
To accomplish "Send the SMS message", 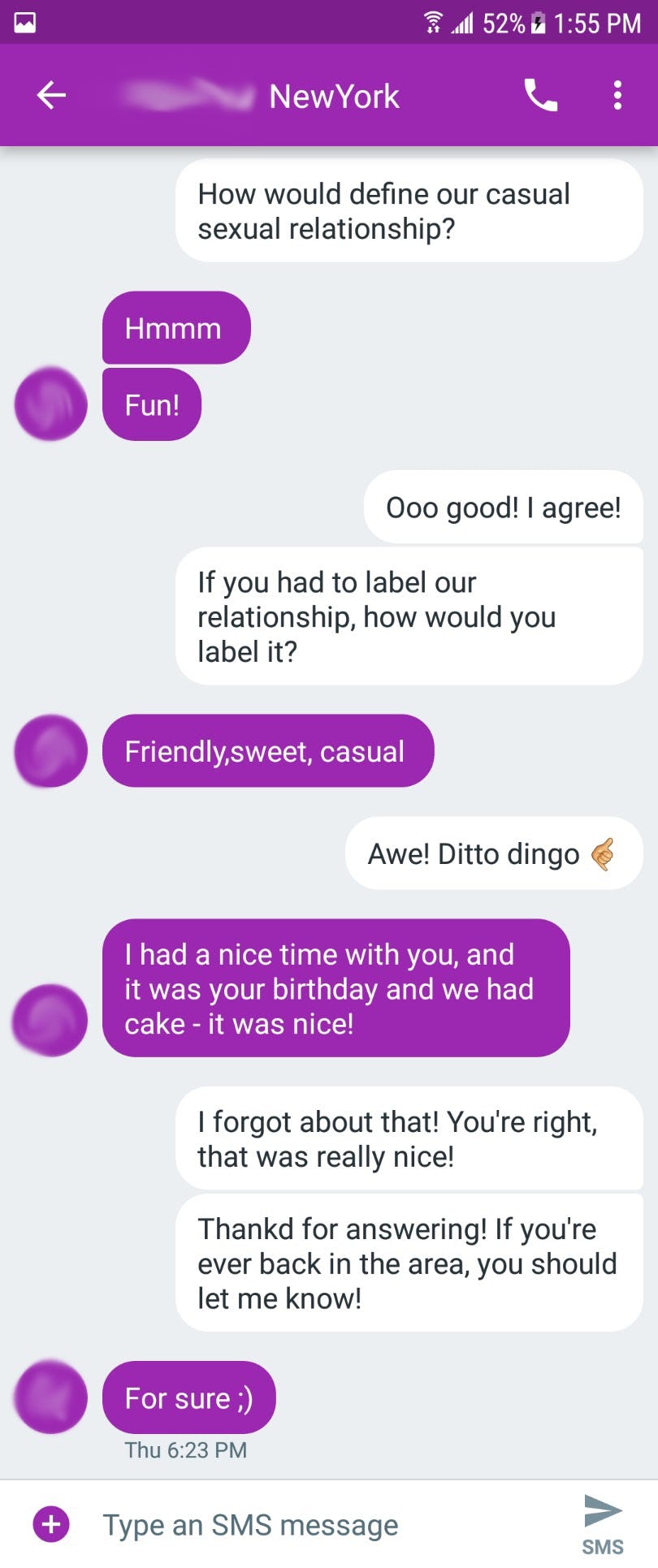I will 603,1521.
